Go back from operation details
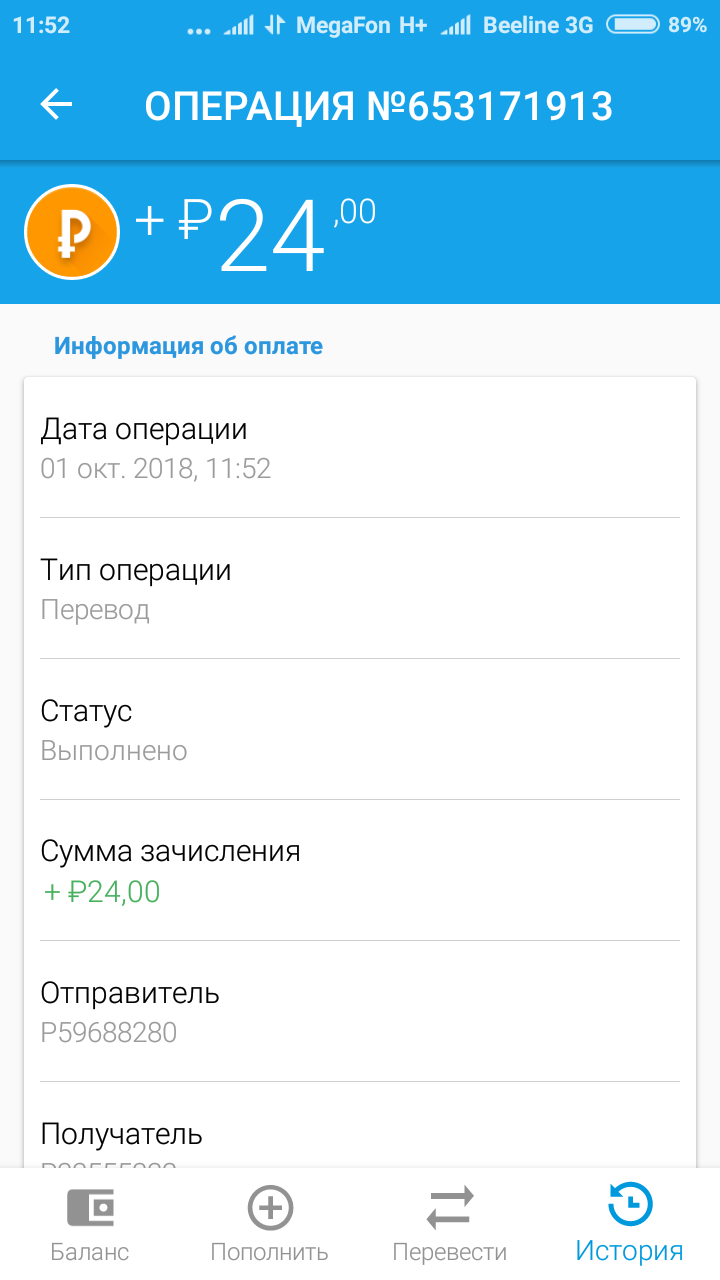 (56, 105)
